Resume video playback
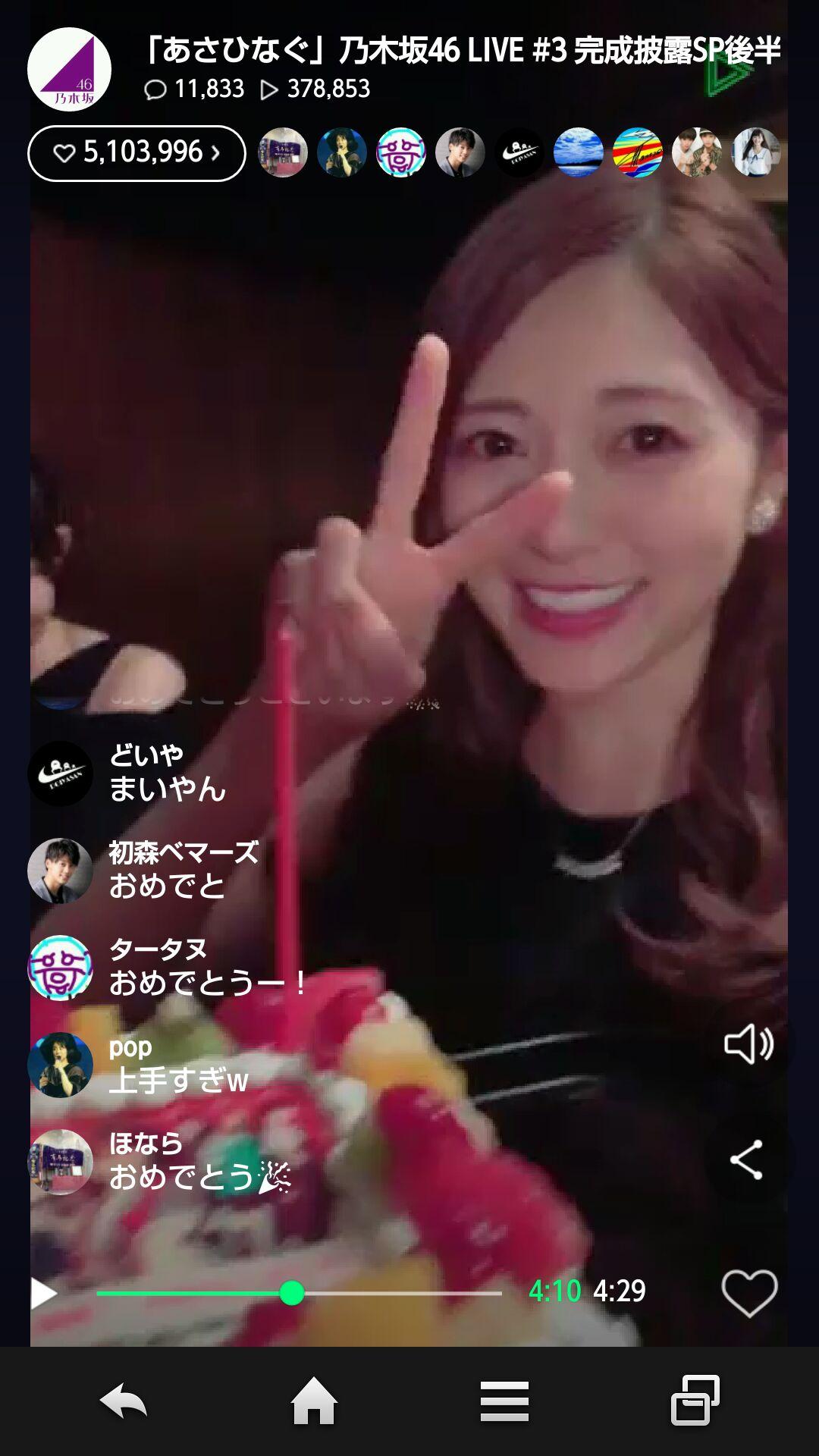 [x=43, y=1293]
